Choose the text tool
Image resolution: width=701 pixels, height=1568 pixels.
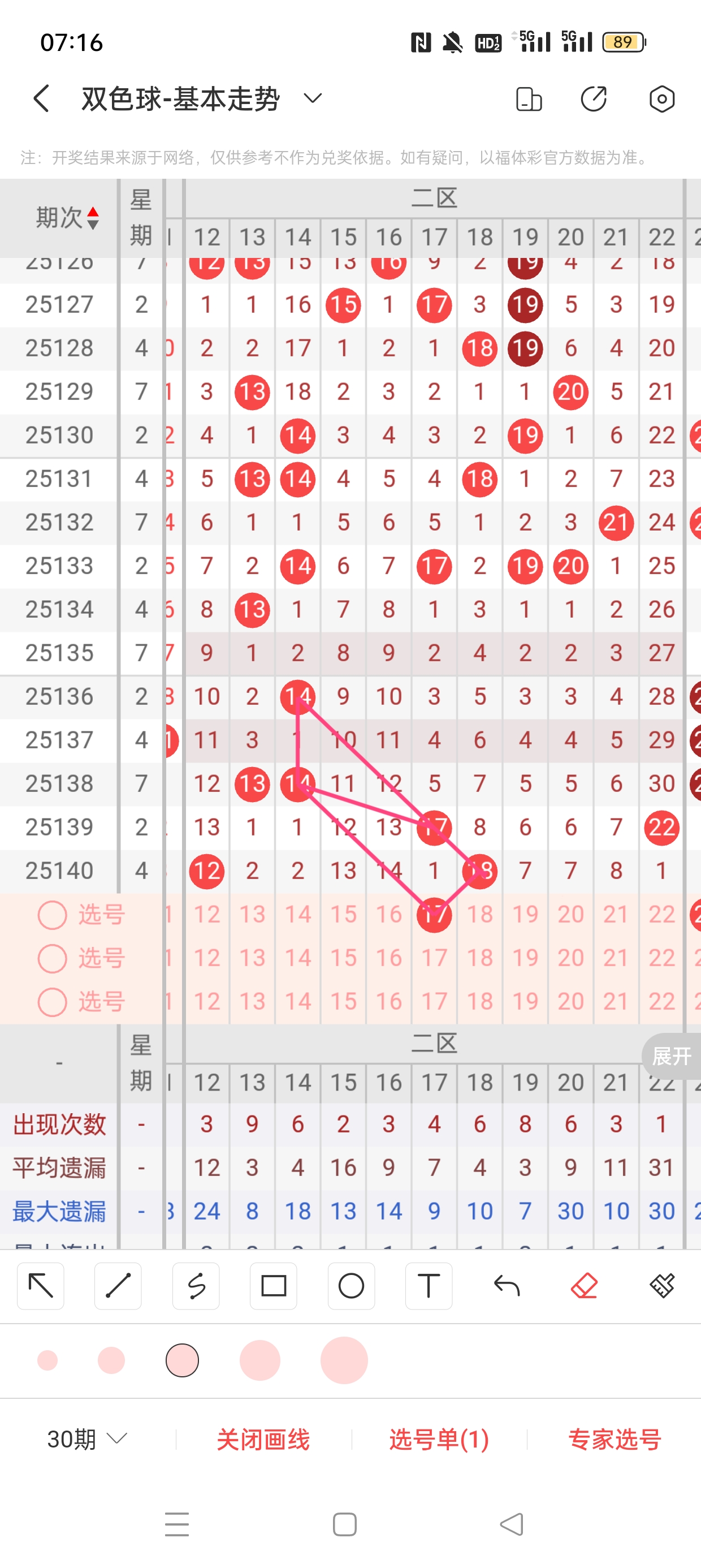click(x=429, y=1286)
